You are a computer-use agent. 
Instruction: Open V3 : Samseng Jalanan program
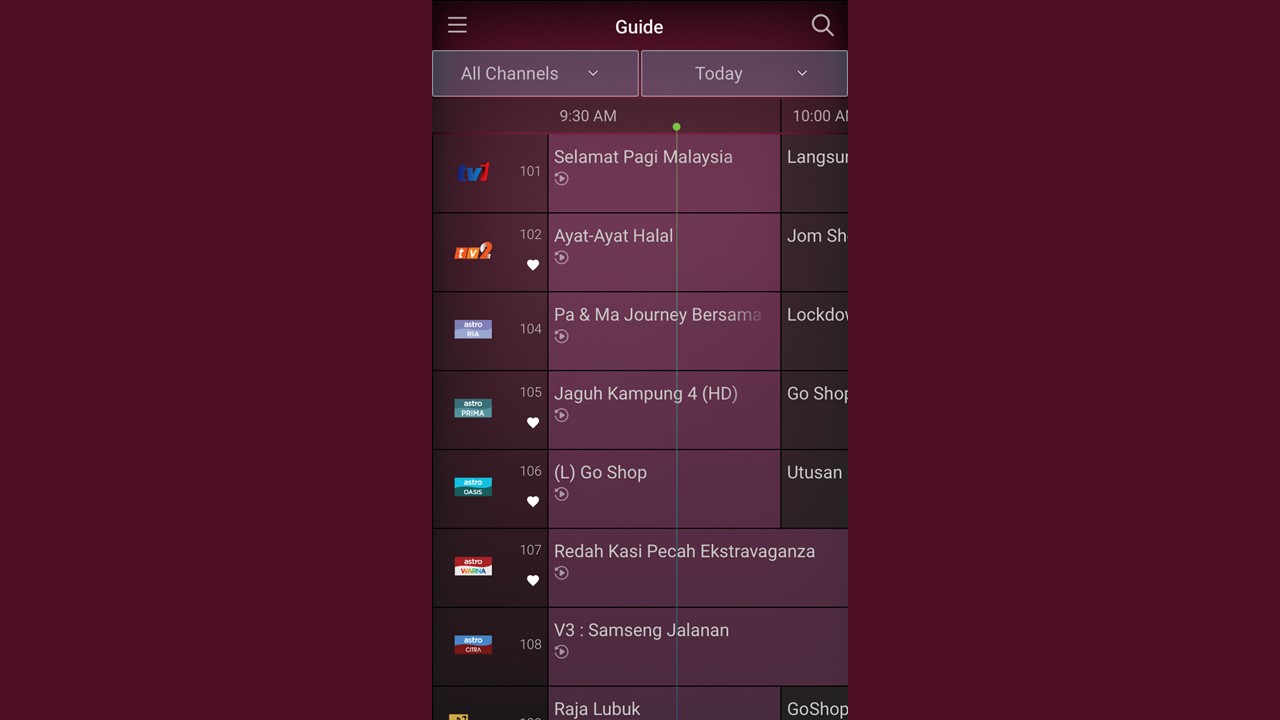click(641, 631)
